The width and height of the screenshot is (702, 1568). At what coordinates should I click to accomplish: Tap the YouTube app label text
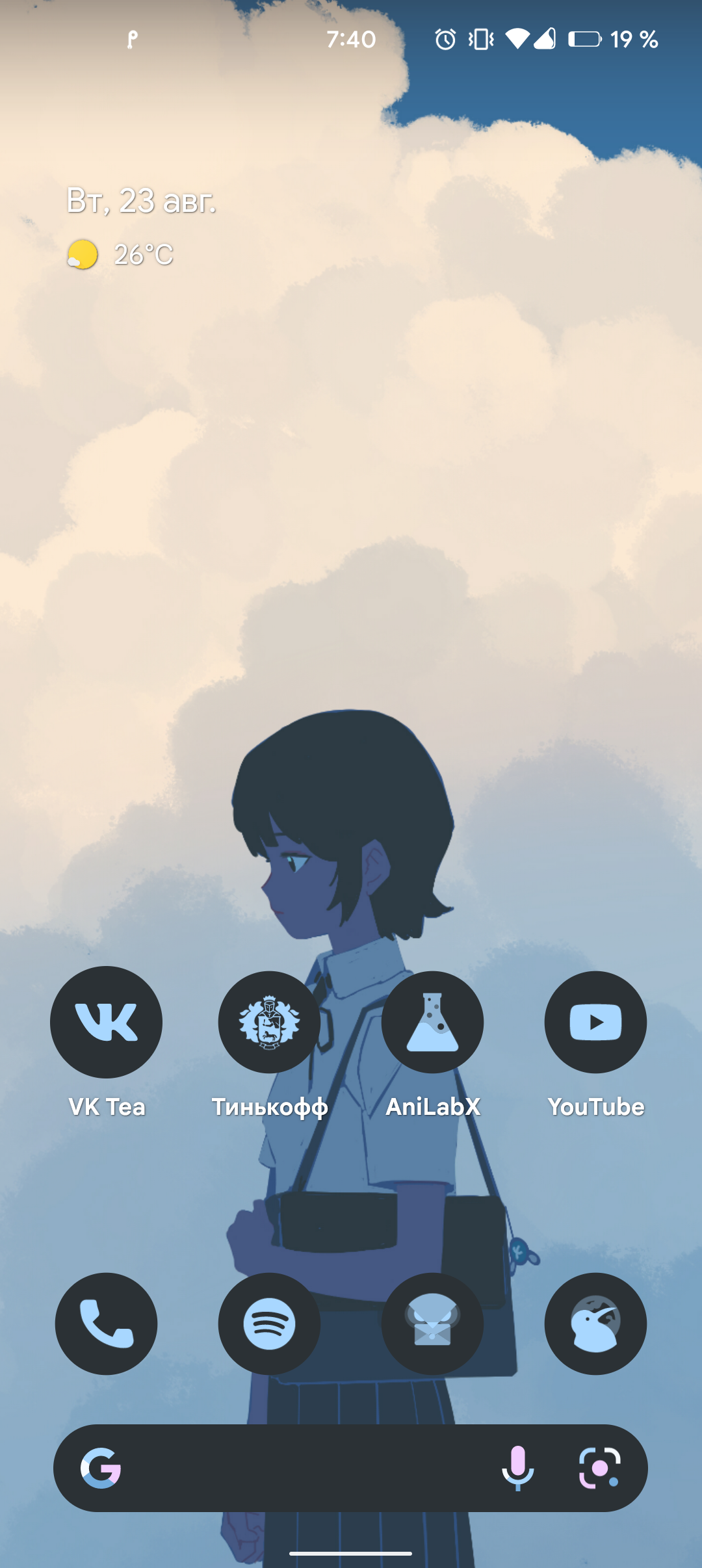tap(595, 1106)
